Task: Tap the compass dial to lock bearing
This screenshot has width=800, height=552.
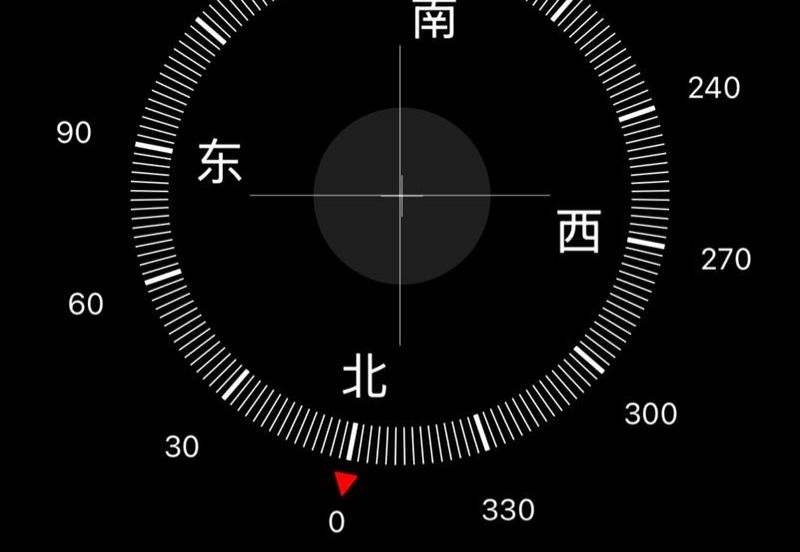Action: click(401, 195)
